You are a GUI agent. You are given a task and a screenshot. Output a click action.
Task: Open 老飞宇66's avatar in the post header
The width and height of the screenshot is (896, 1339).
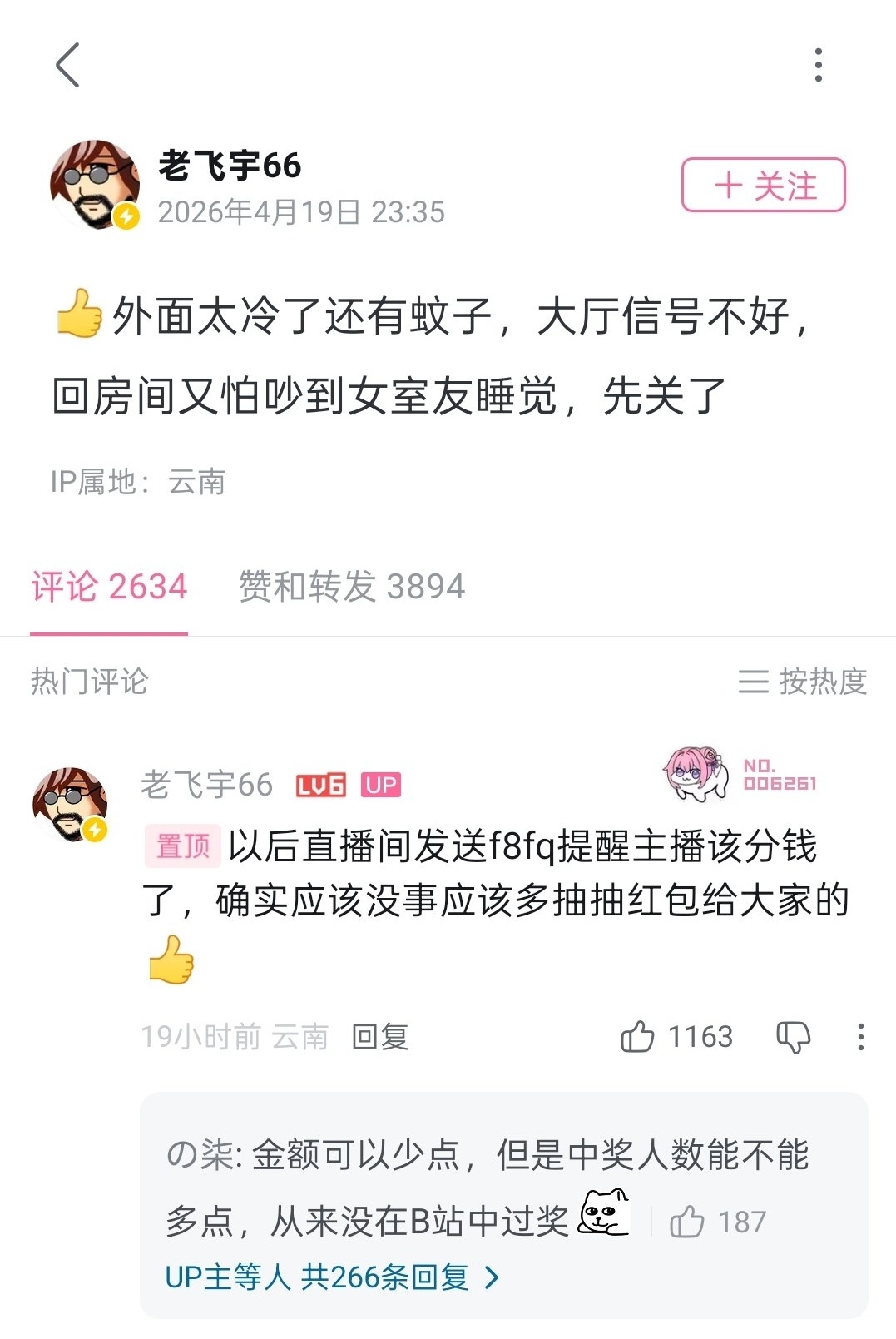(x=95, y=184)
